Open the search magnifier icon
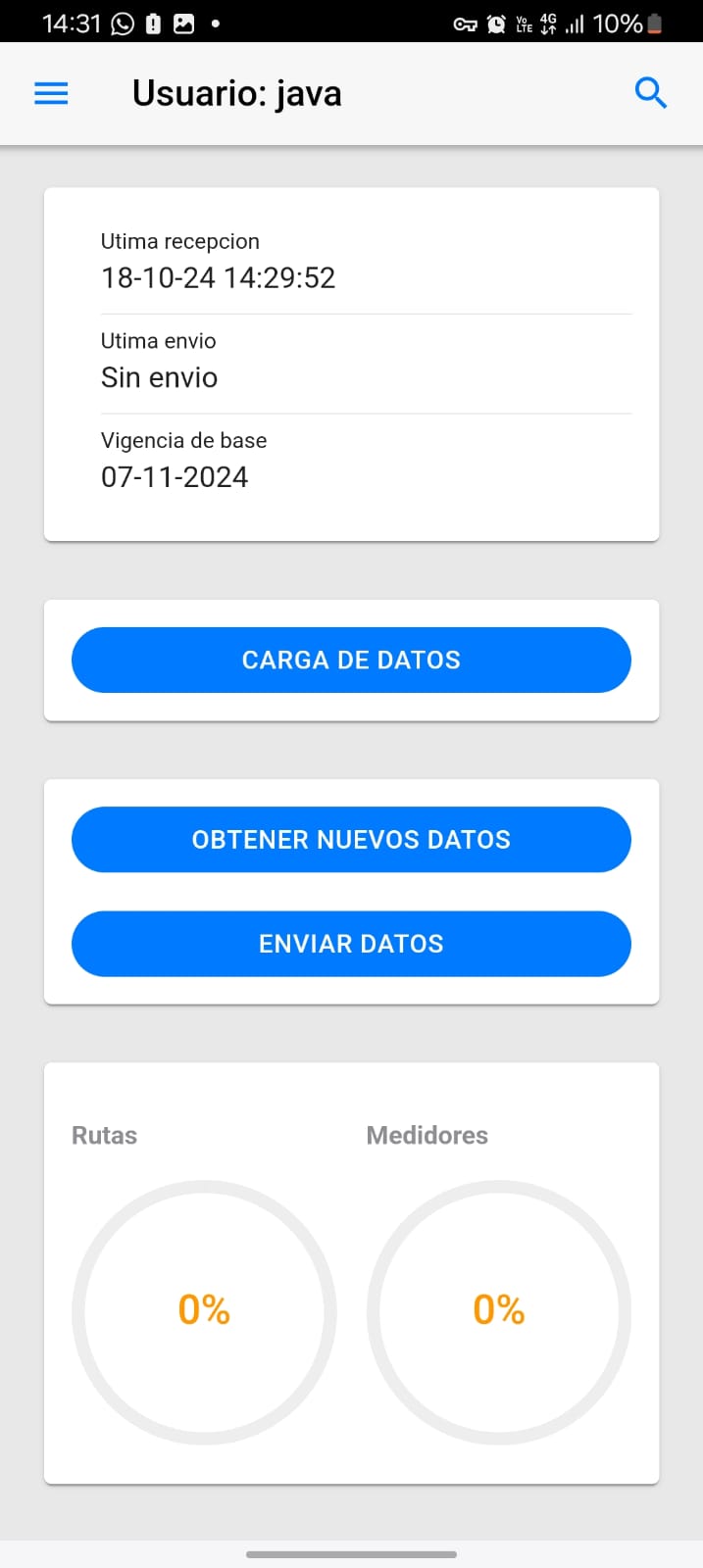This screenshot has width=703, height=1568. tap(650, 93)
